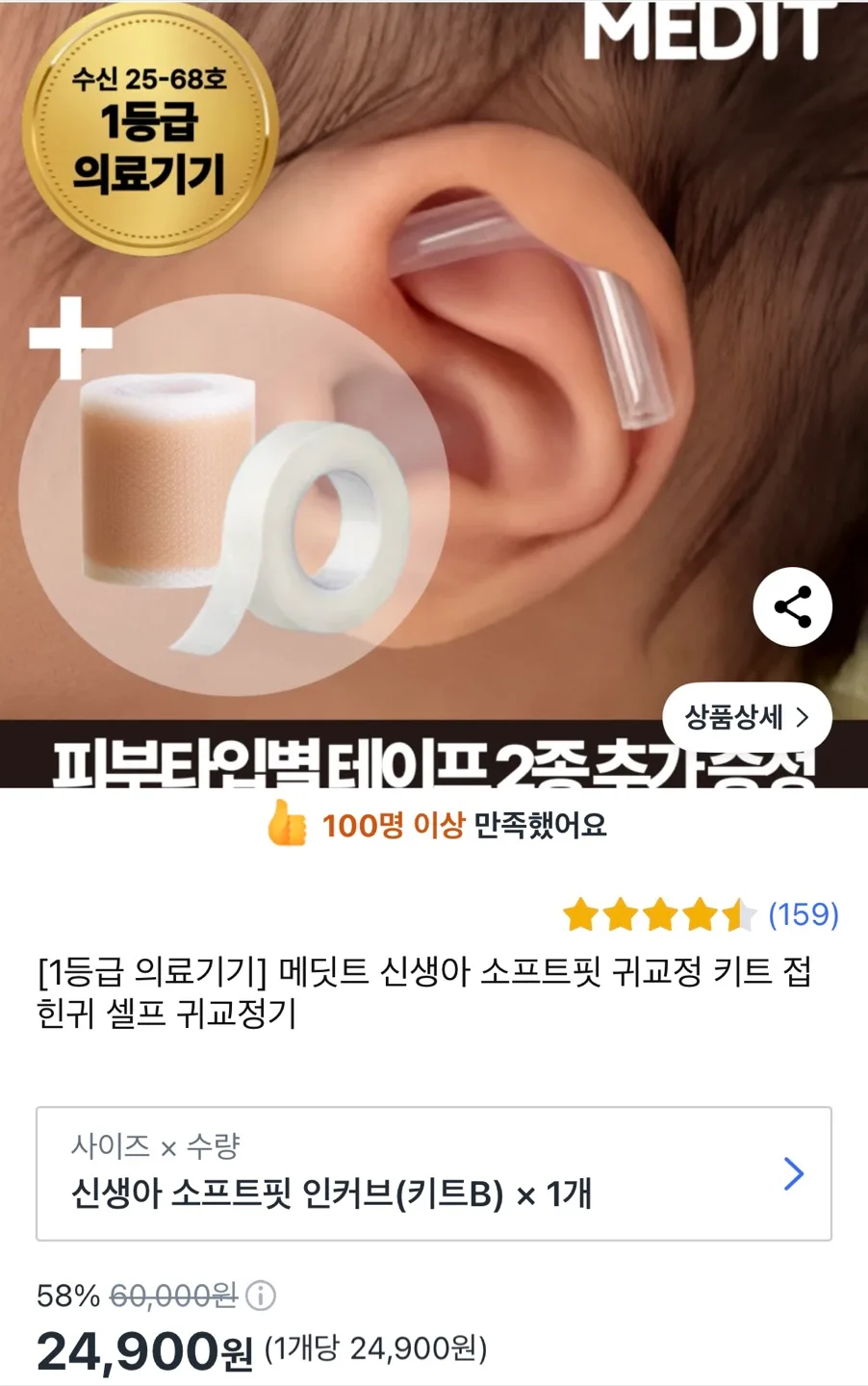
Task: Open the size and quantity selector
Action: (x=433, y=1173)
